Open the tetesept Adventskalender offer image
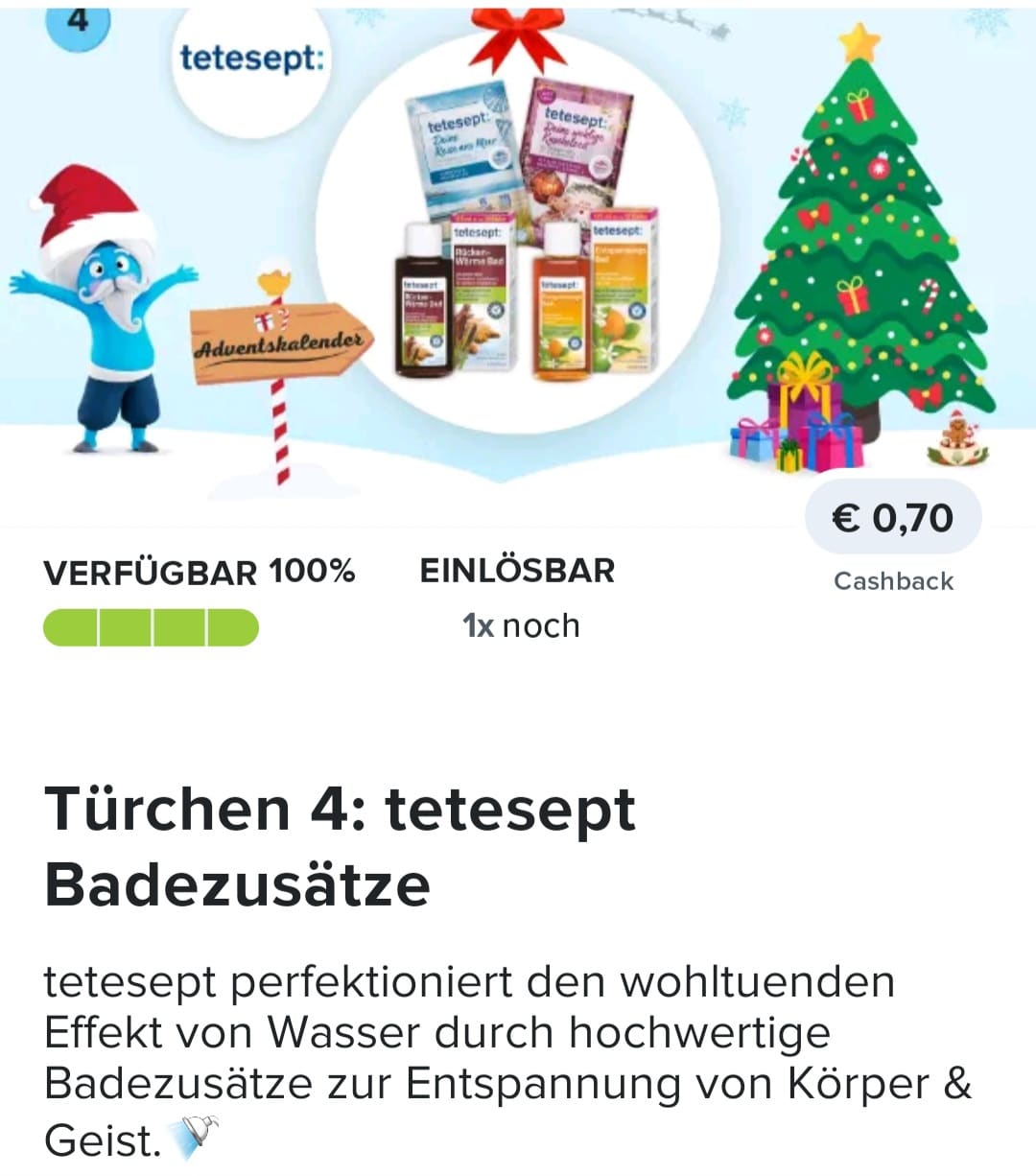The height and width of the screenshot is (1176, 1036). point(518,249)
